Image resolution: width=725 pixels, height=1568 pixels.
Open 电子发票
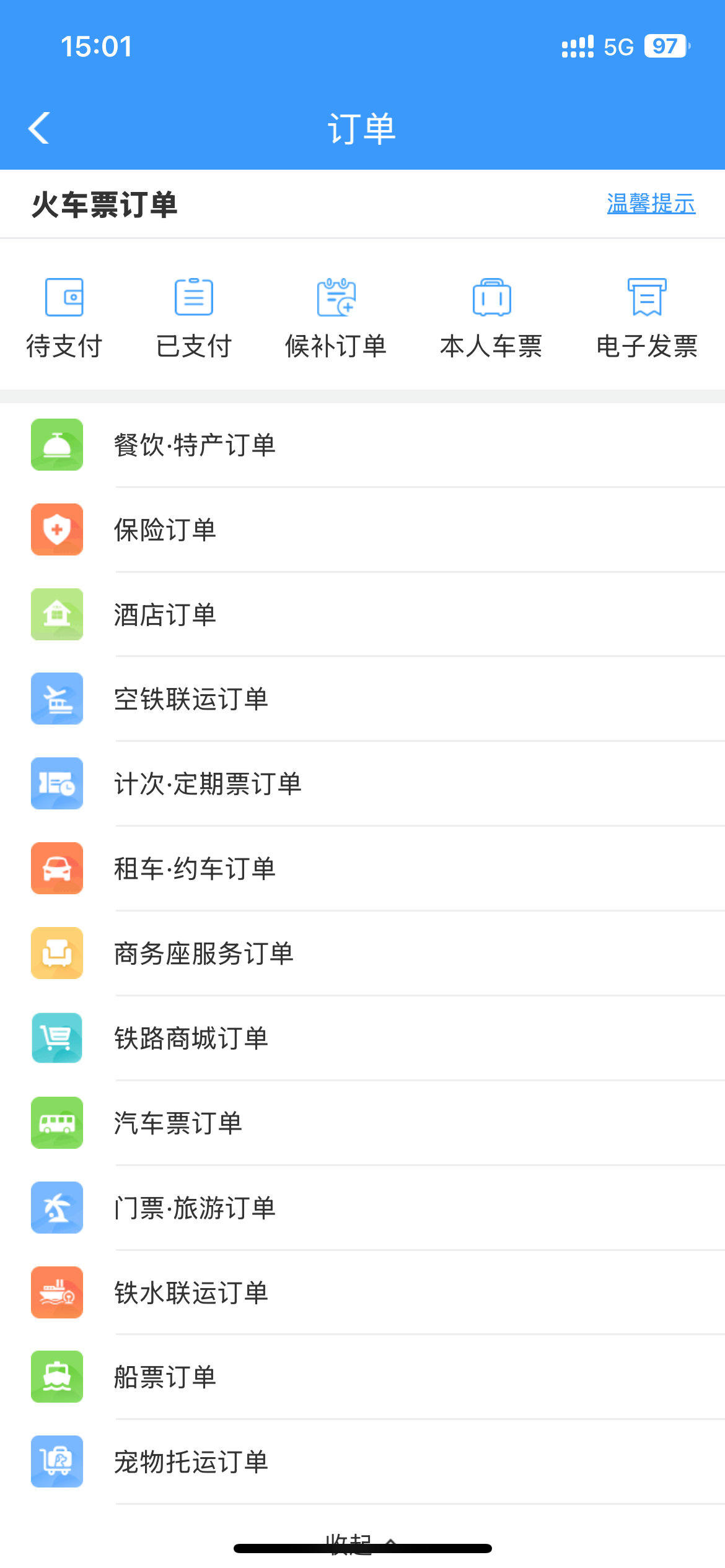pyautogui.click(x=647, y=318)
